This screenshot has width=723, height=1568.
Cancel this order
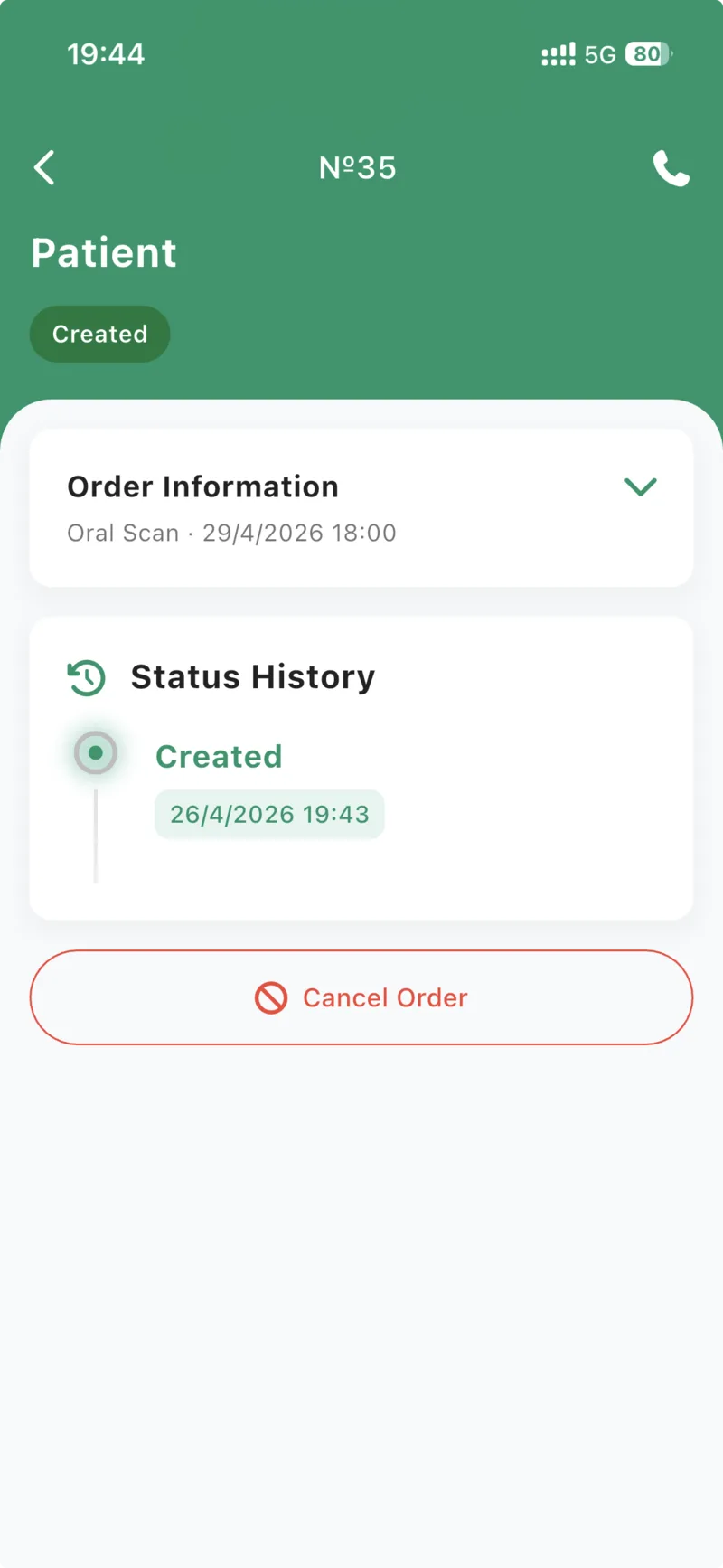pyautogui.click(x=361, y=997)
